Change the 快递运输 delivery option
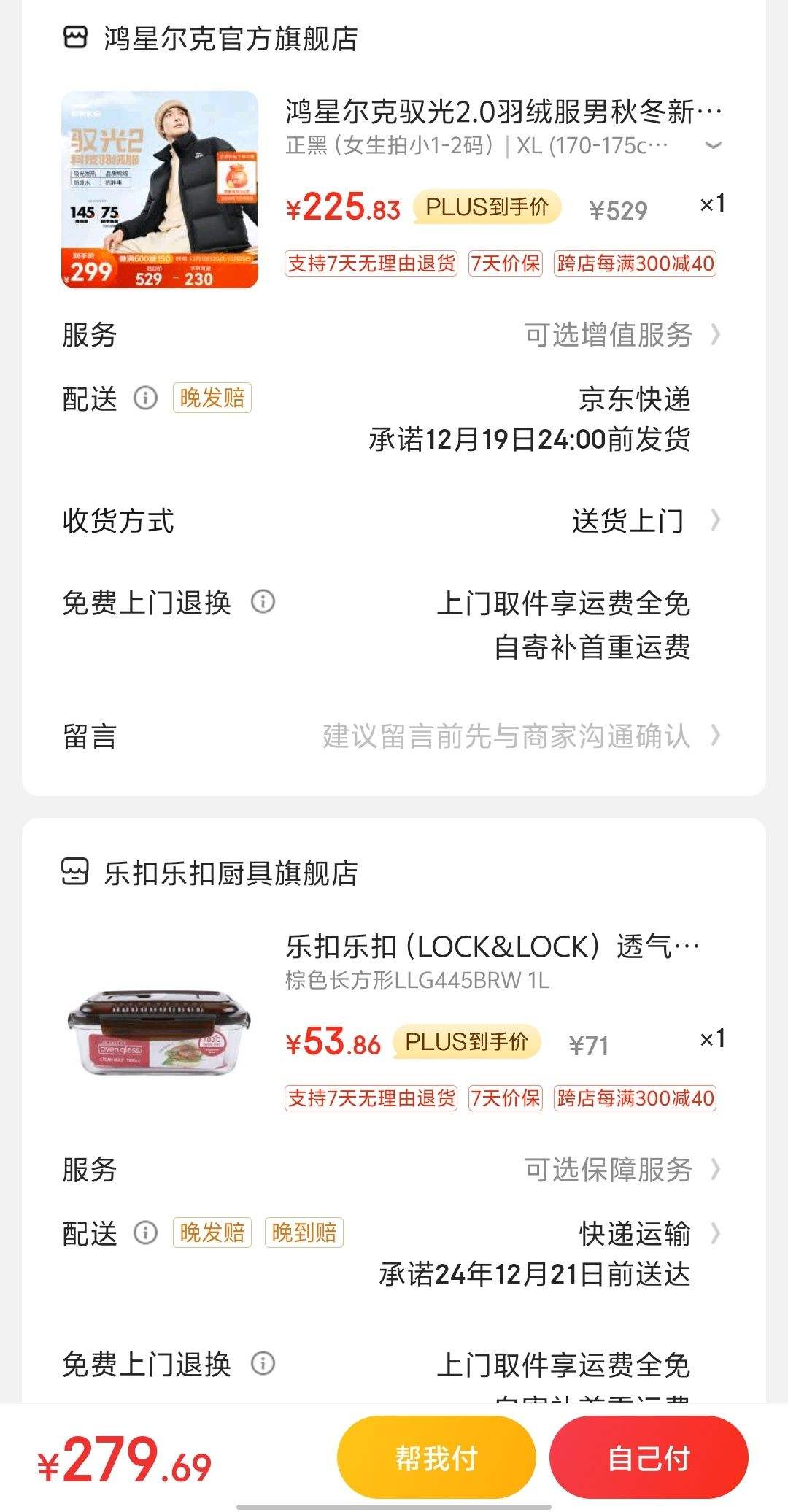Viewport: 788px width, 1512px height. pos(646,1233)
